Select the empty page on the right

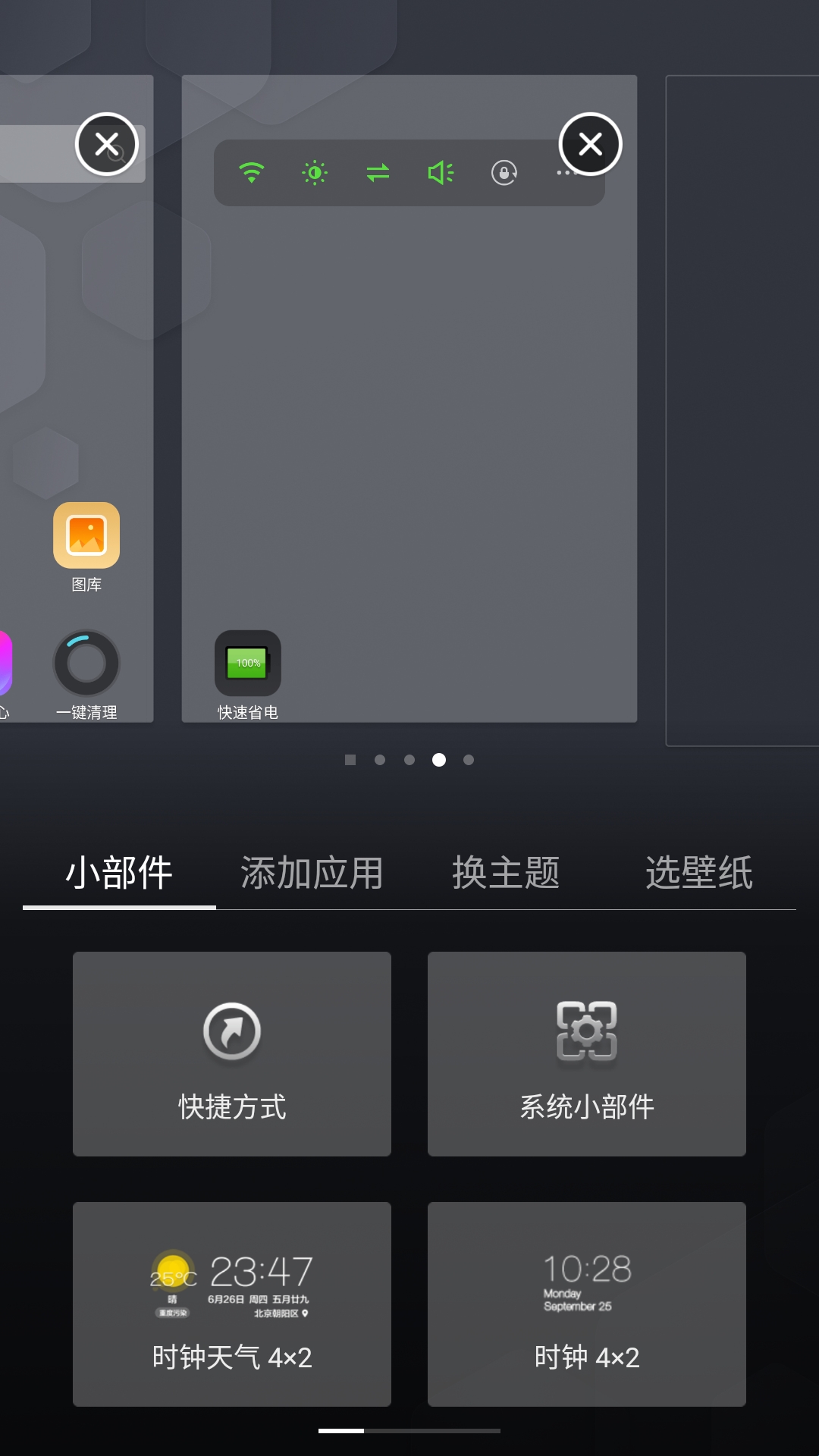tap(742, 409)
